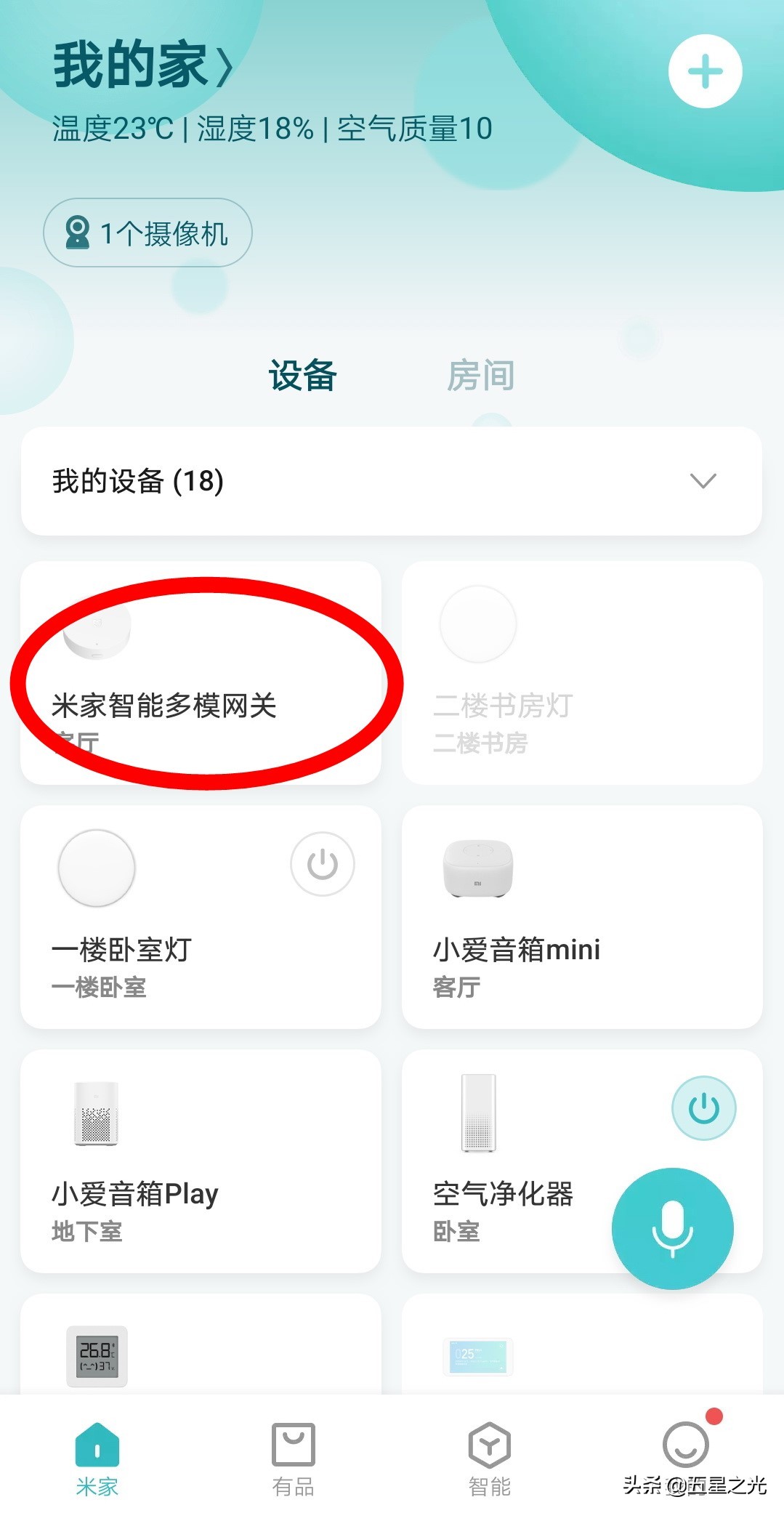Open the camera list via 1个摄像机
Image resolution: width=784 pixels, height=1513 pixels.
point(147,233)
